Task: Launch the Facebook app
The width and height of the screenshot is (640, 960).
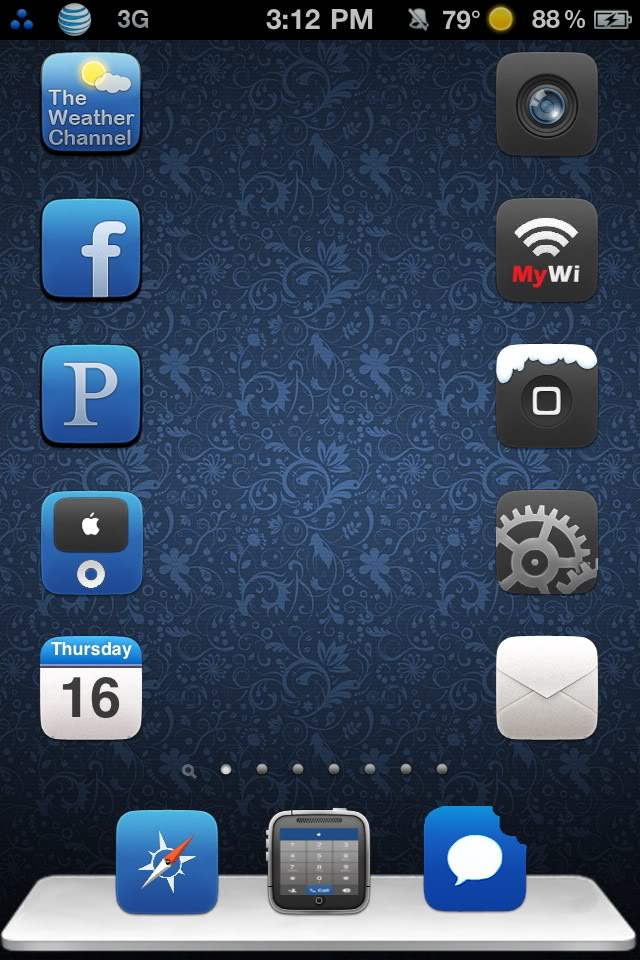Action: (x=91, y=249)
